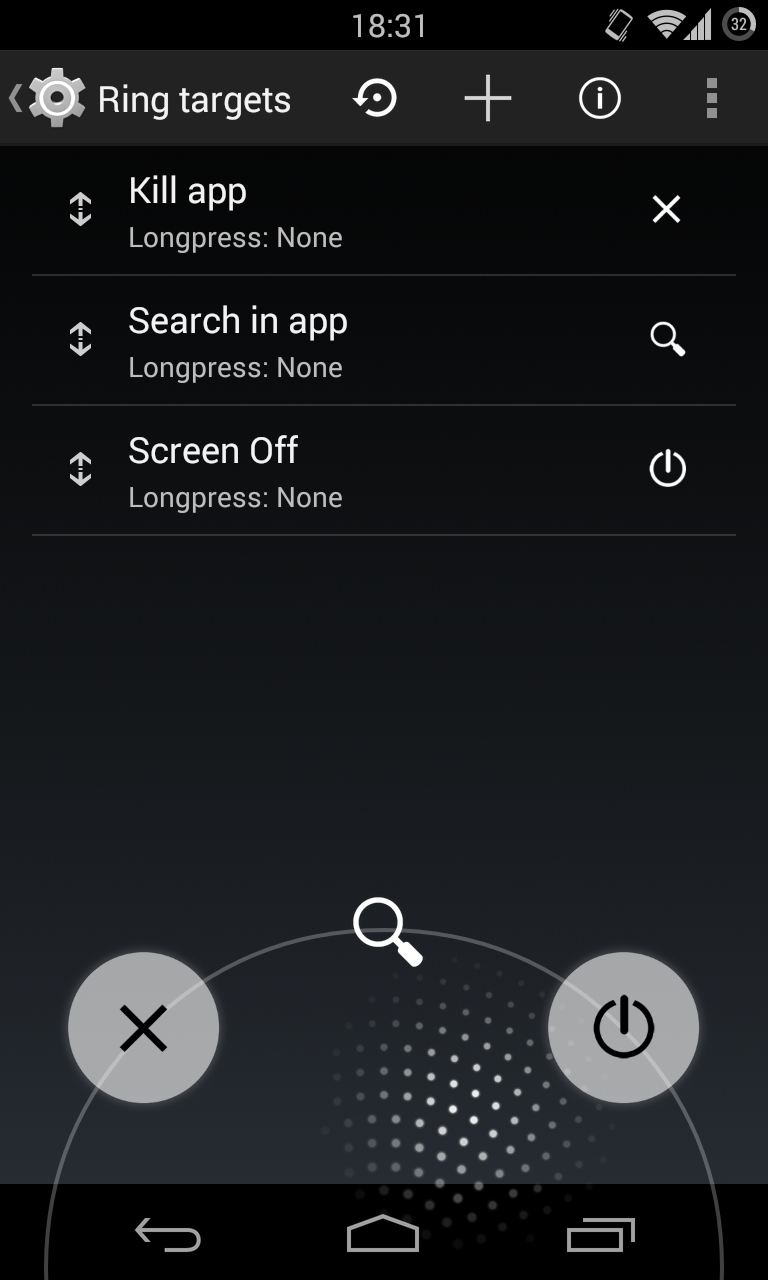Select the power target on ring preview
The image size is (768, 1280).
click(624, 1028)
